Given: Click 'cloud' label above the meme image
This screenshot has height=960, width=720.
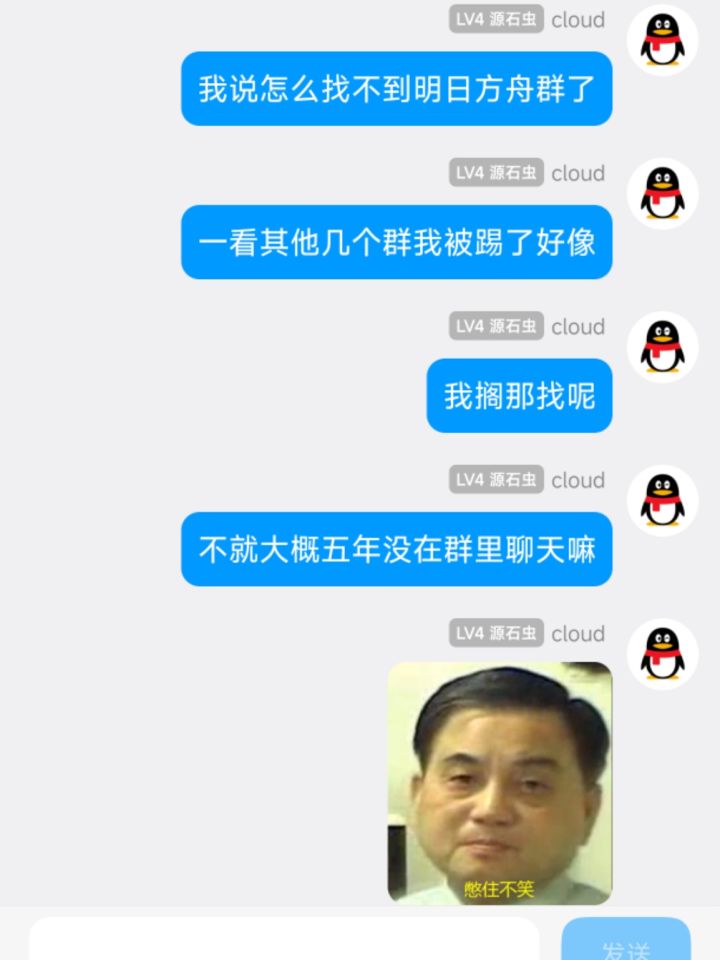Looking at the screenshot, I should coord(578,633).
